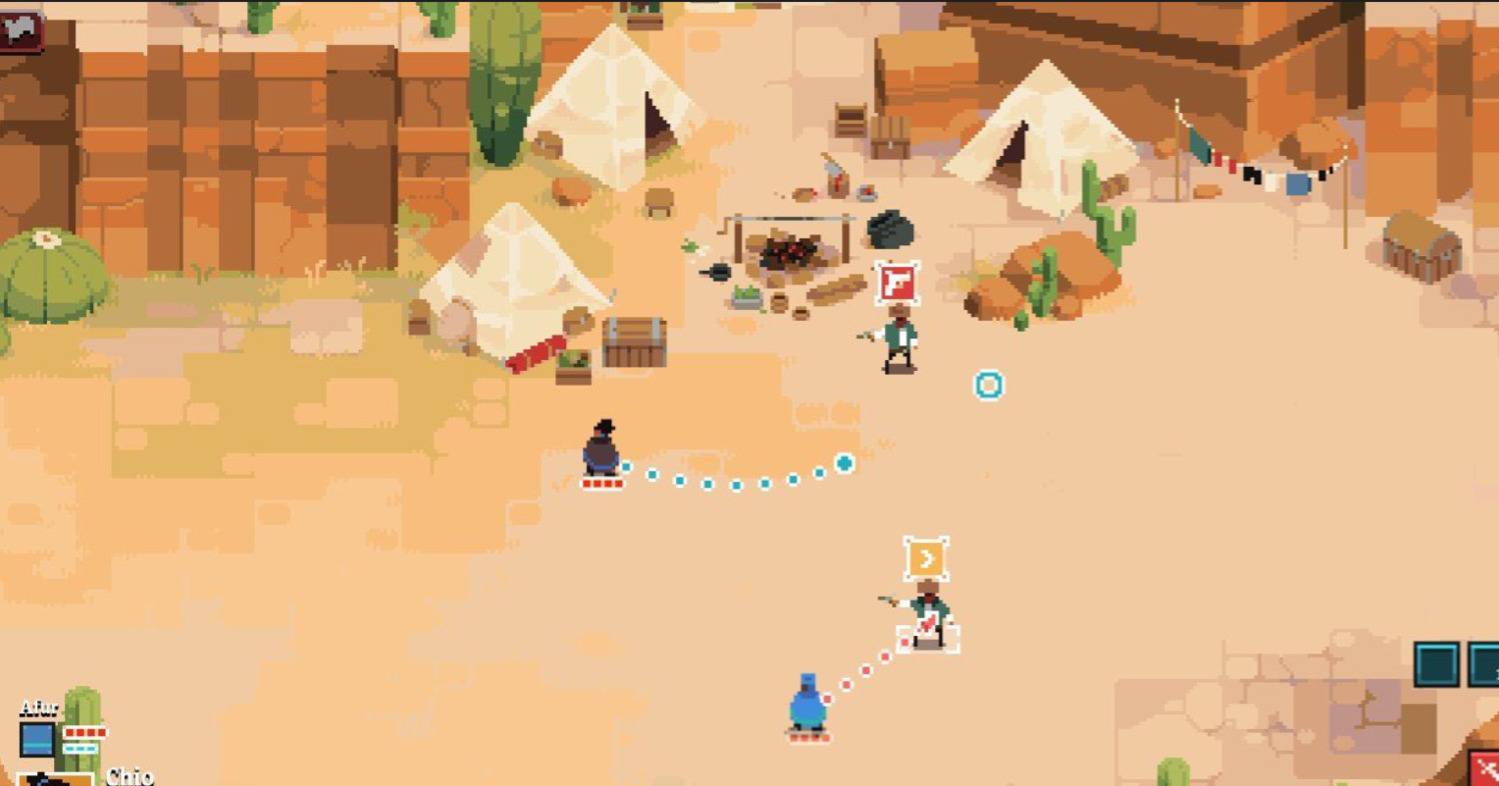Tap the yellow arrow marker above the gunman
The image size is (1499, 786).
click(x=926, y=558)
